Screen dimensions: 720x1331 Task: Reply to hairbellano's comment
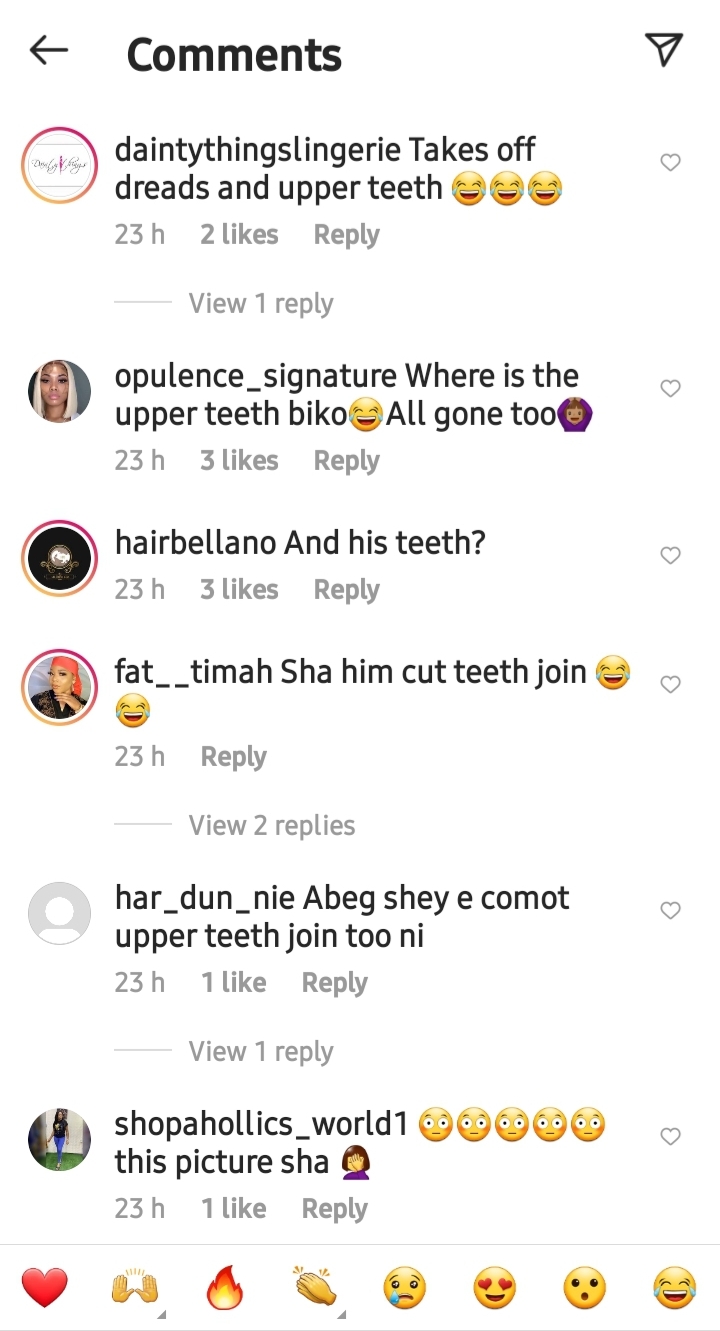click(346, 590)
